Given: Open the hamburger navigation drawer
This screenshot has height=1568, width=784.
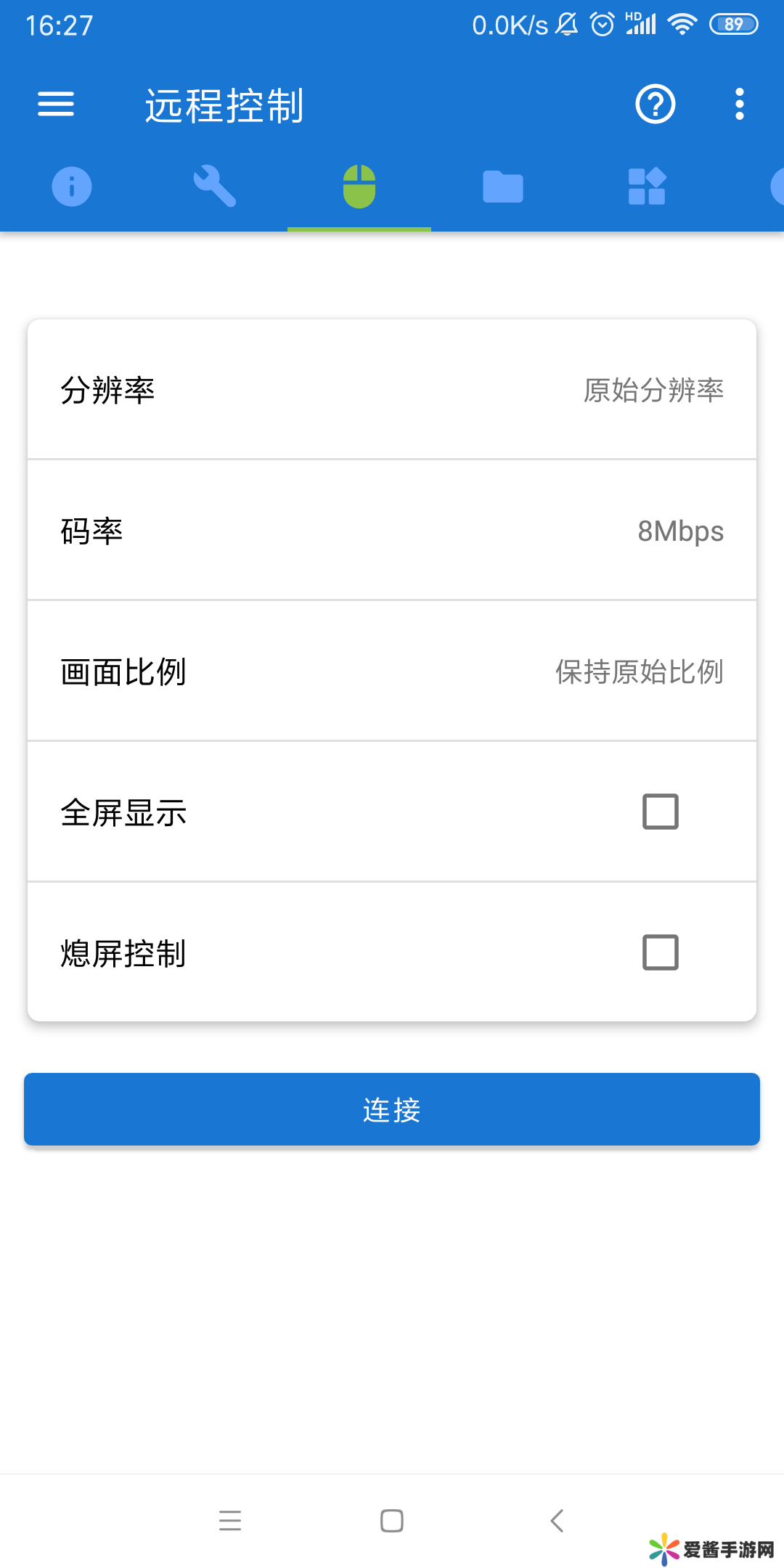Looking at the screenshot, I should pyautogui.click(x=56, y=104).
